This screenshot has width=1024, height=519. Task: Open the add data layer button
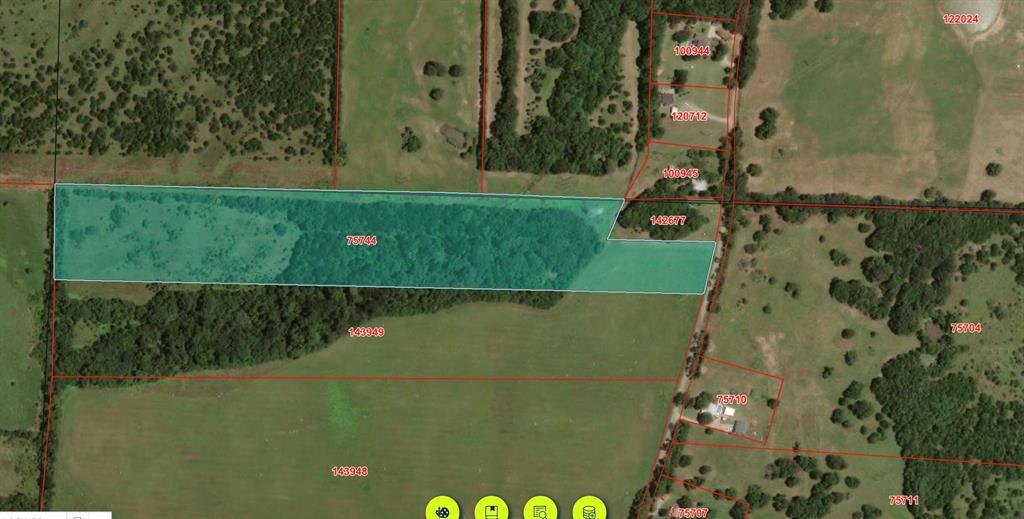(x=589, y=510)
